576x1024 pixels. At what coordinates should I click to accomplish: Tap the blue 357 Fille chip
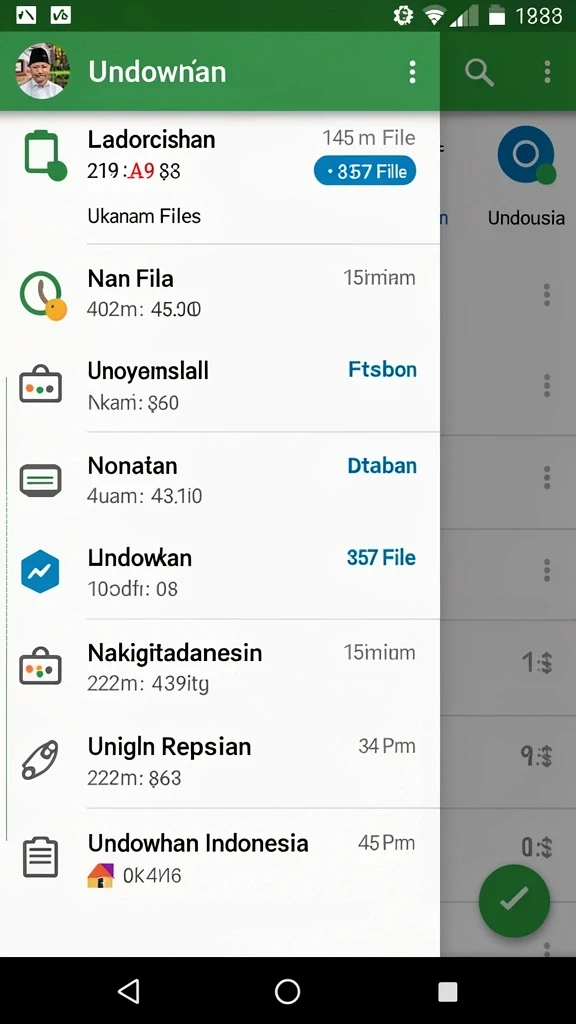[x=365, y=171]
